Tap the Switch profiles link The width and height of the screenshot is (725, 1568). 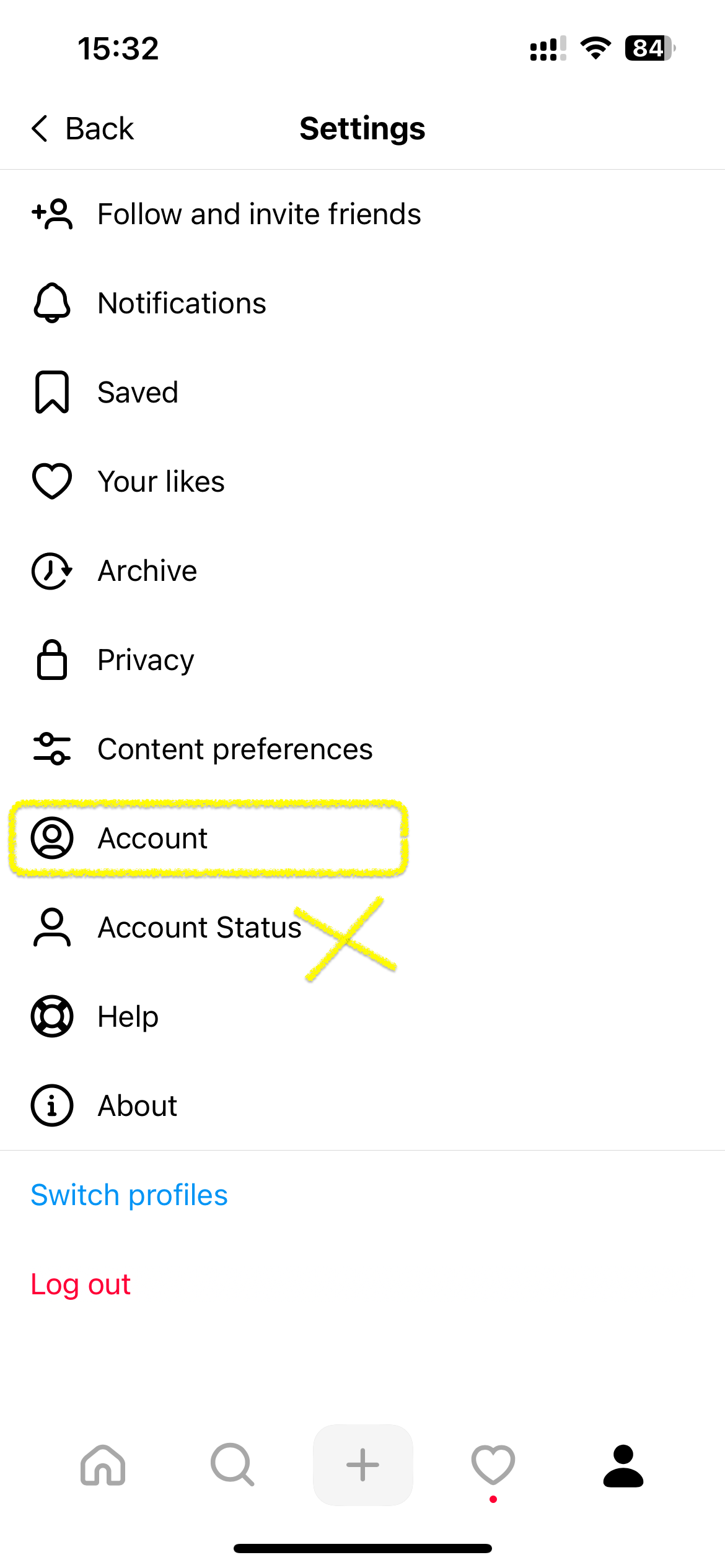coord(129,1195)
